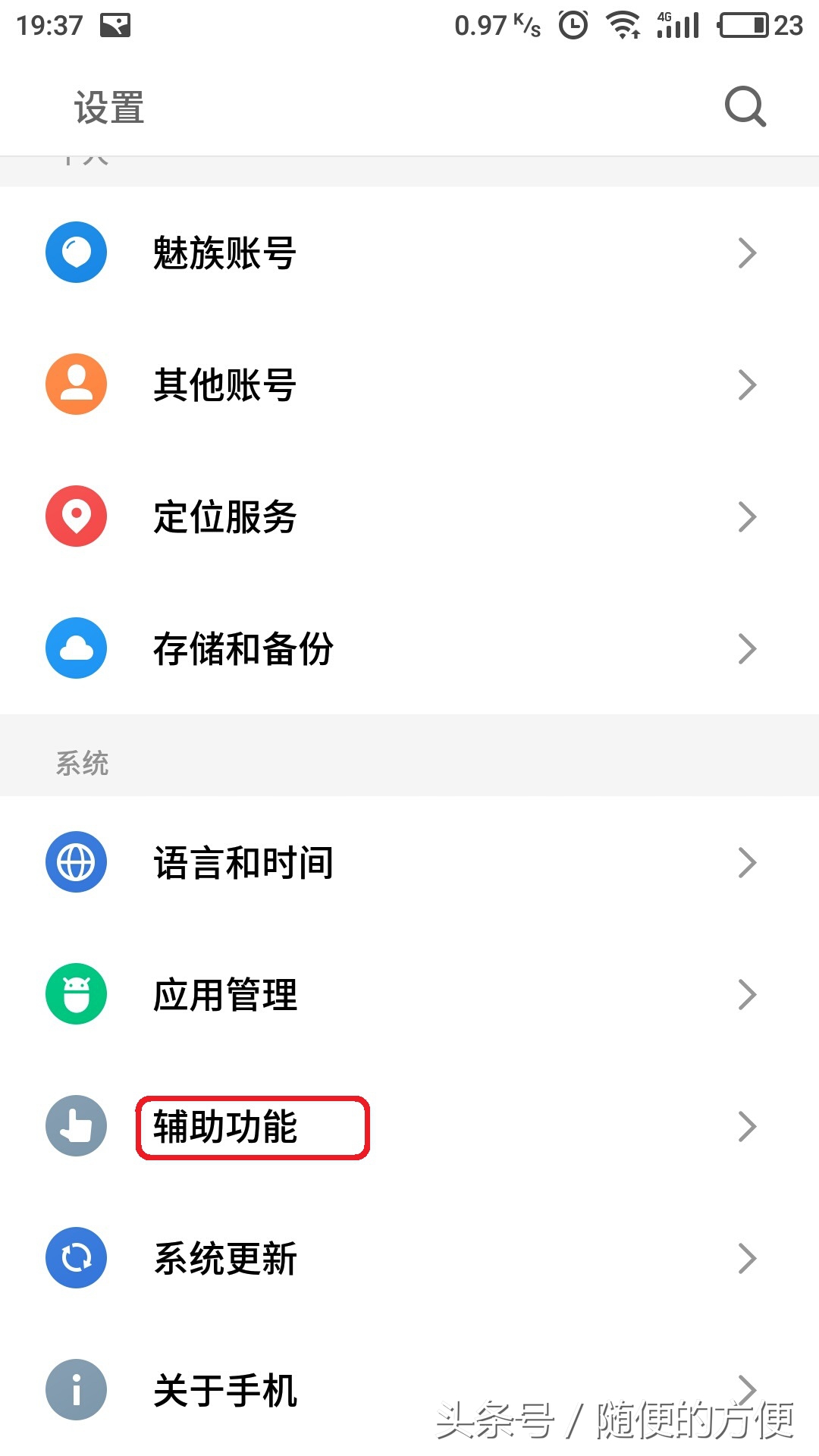This screenshot has height=1456, width=819.
Task: Select the about phone info icon
Action: 76,1390
